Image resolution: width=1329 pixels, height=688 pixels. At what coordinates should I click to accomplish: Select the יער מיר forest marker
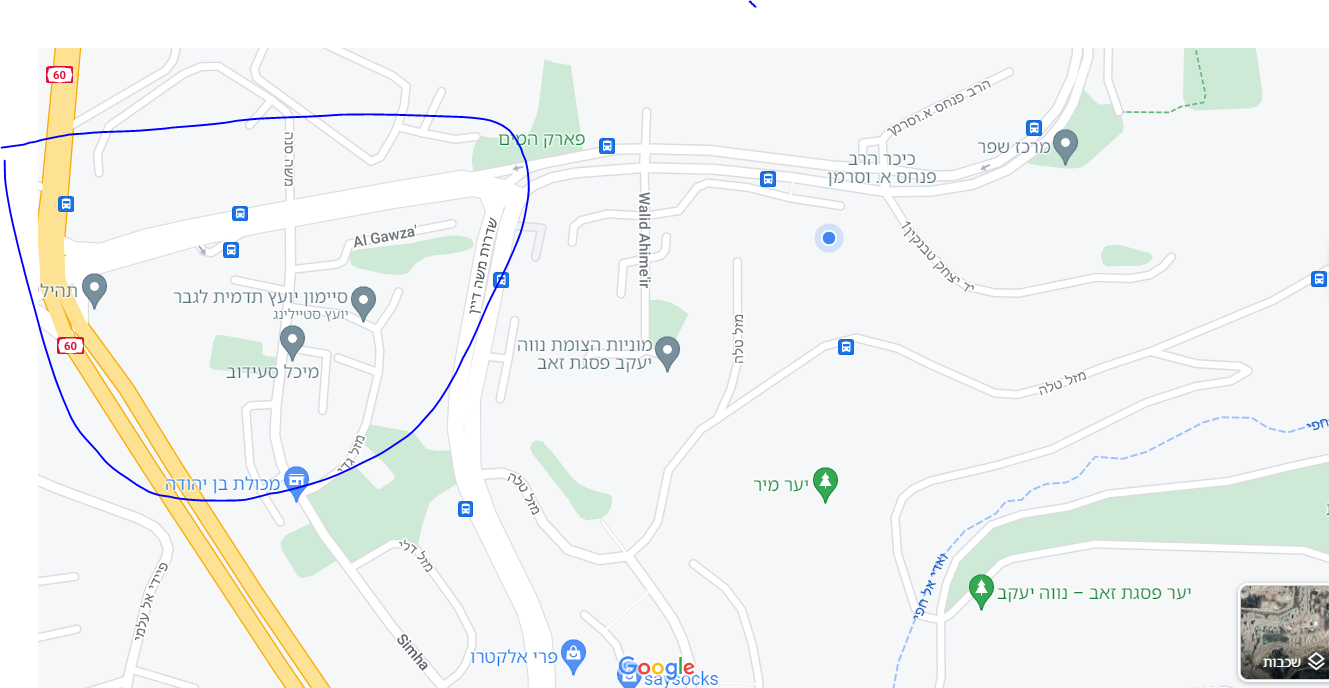point(824,483)
